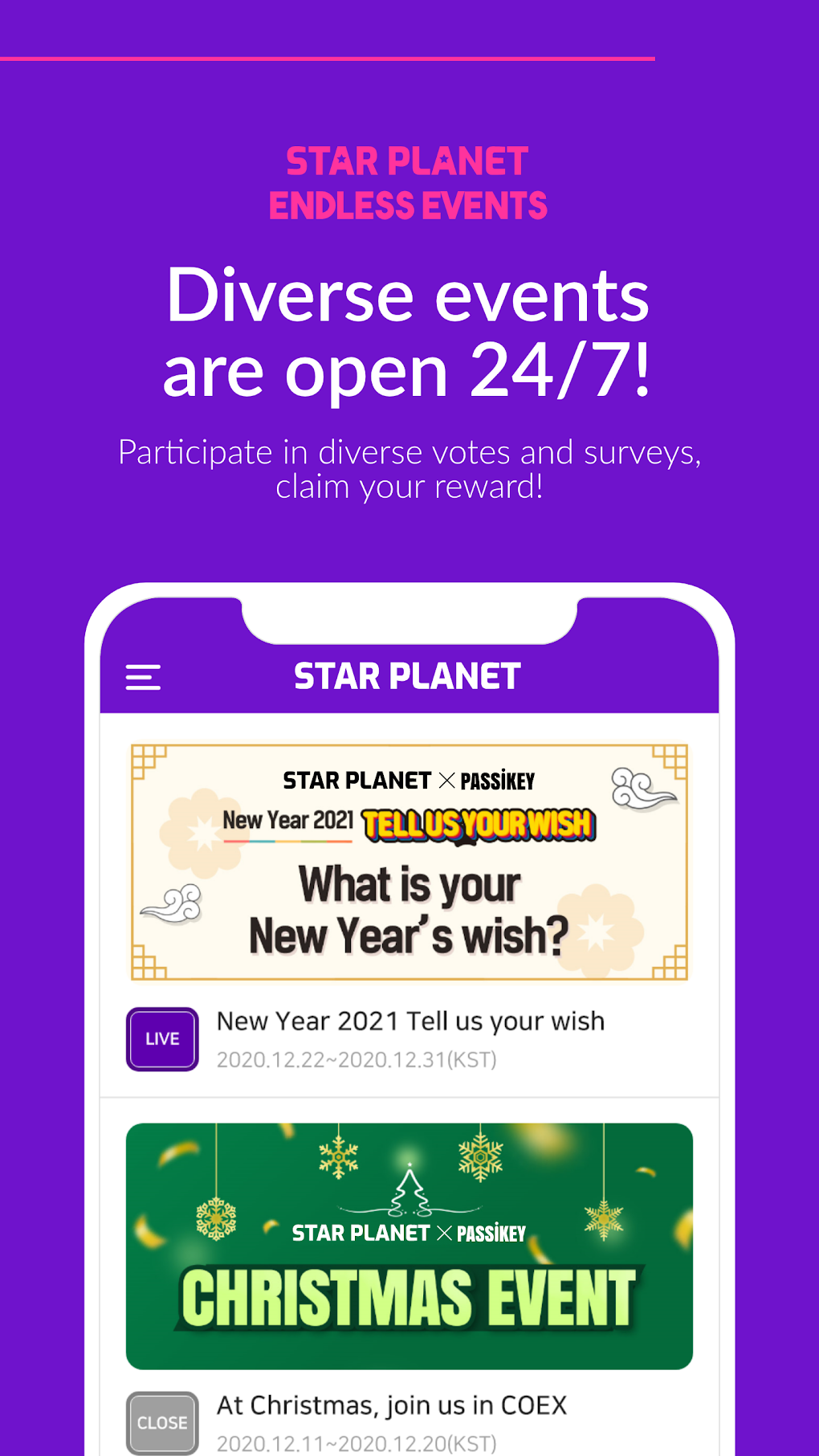Toggle the LIVE event filter

161,1038
